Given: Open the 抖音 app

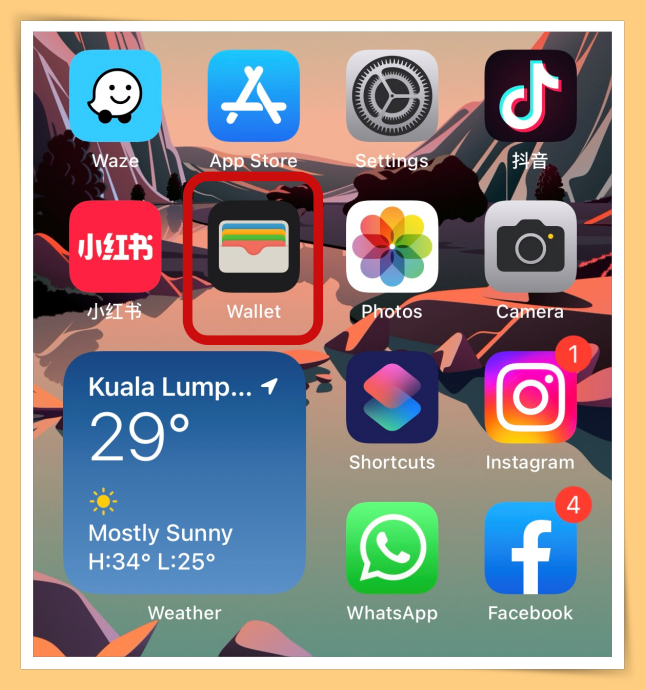Looking at the screenshot, I should (530, 96).
